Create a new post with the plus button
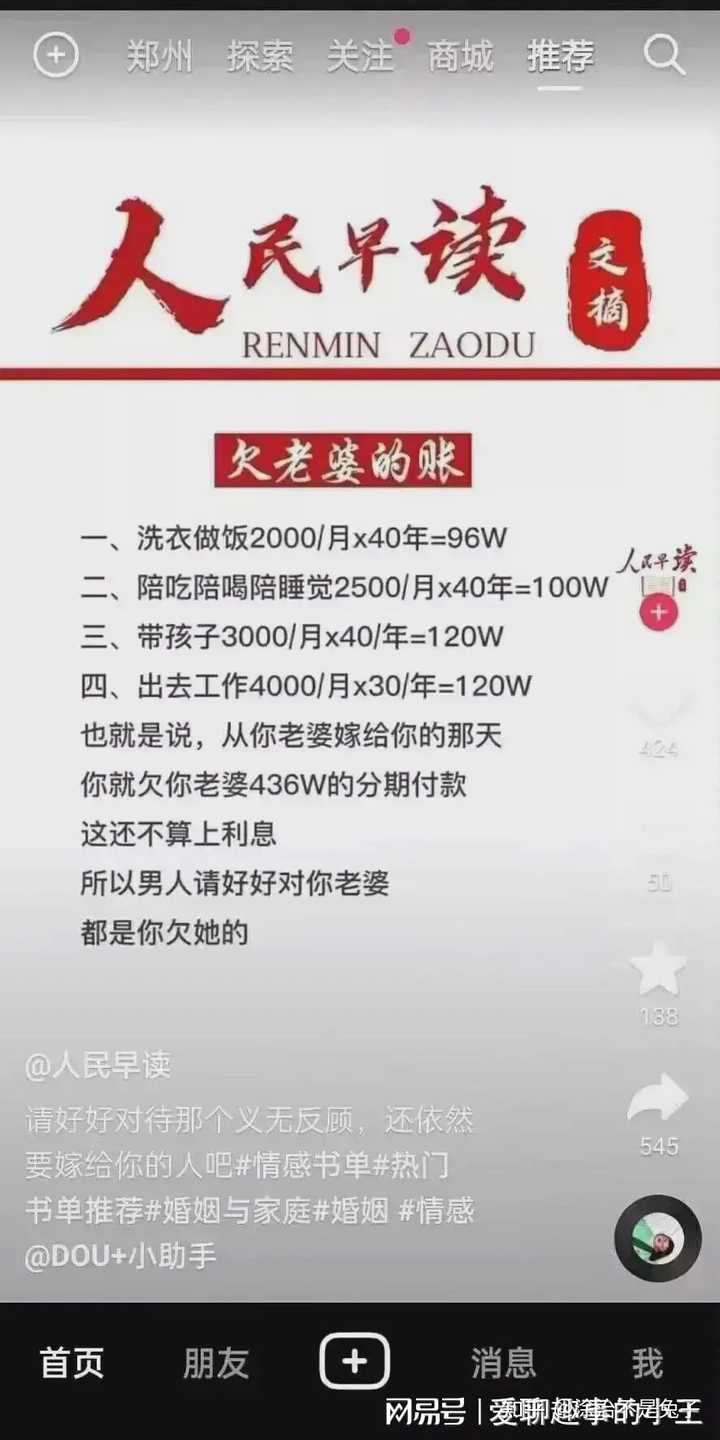Viewport: 720px width, 1440px height. tap(354, 1363)
